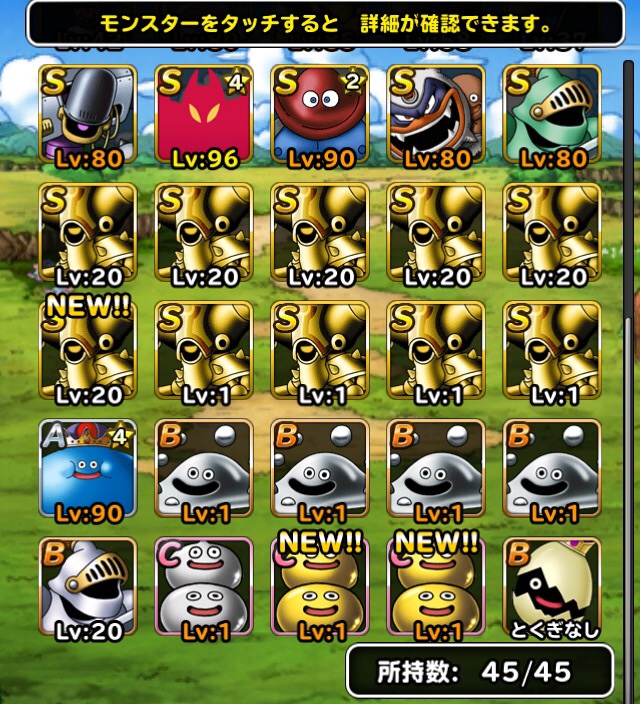View the red round monster Lv:90
Viewport: 640px width, 704px height.
tap(320, 113)
